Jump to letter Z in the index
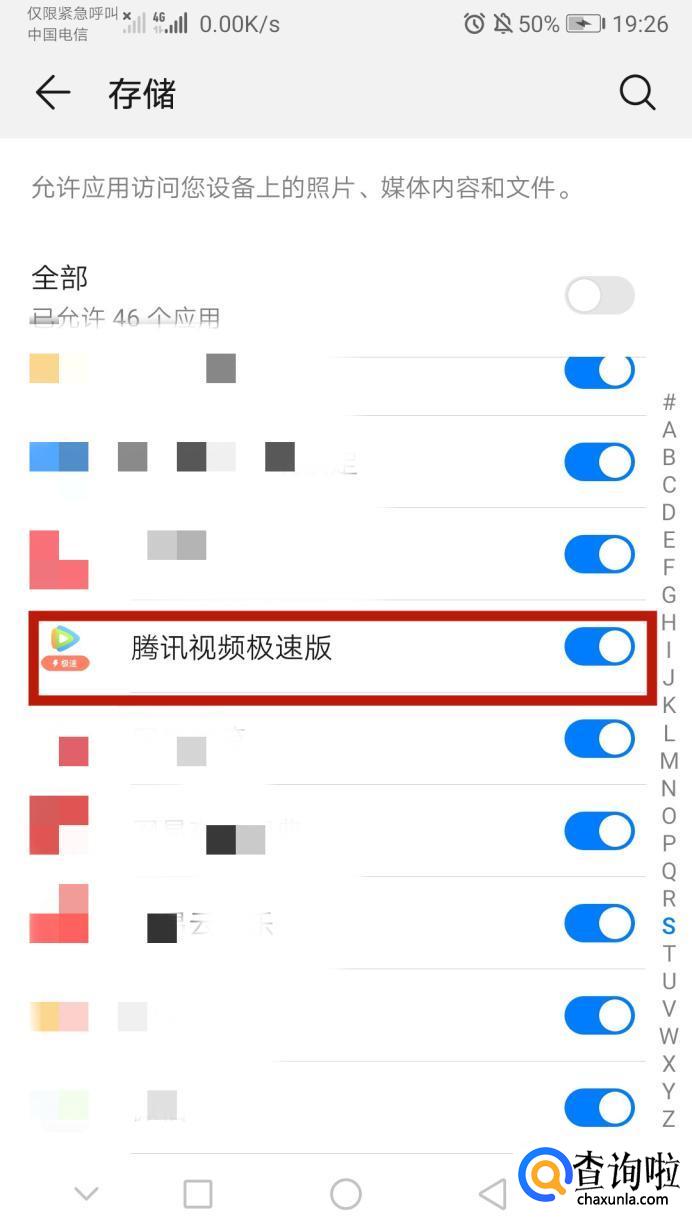This screenshot has width=692, height=1230. (x=669, y=1119)
